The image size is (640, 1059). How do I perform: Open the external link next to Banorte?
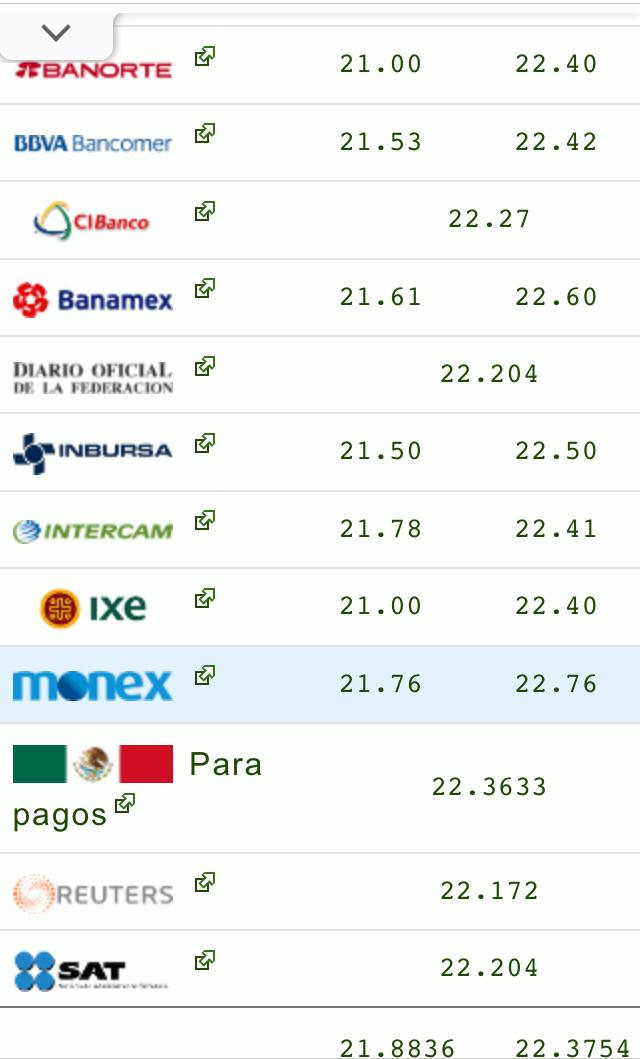(205, 56)
